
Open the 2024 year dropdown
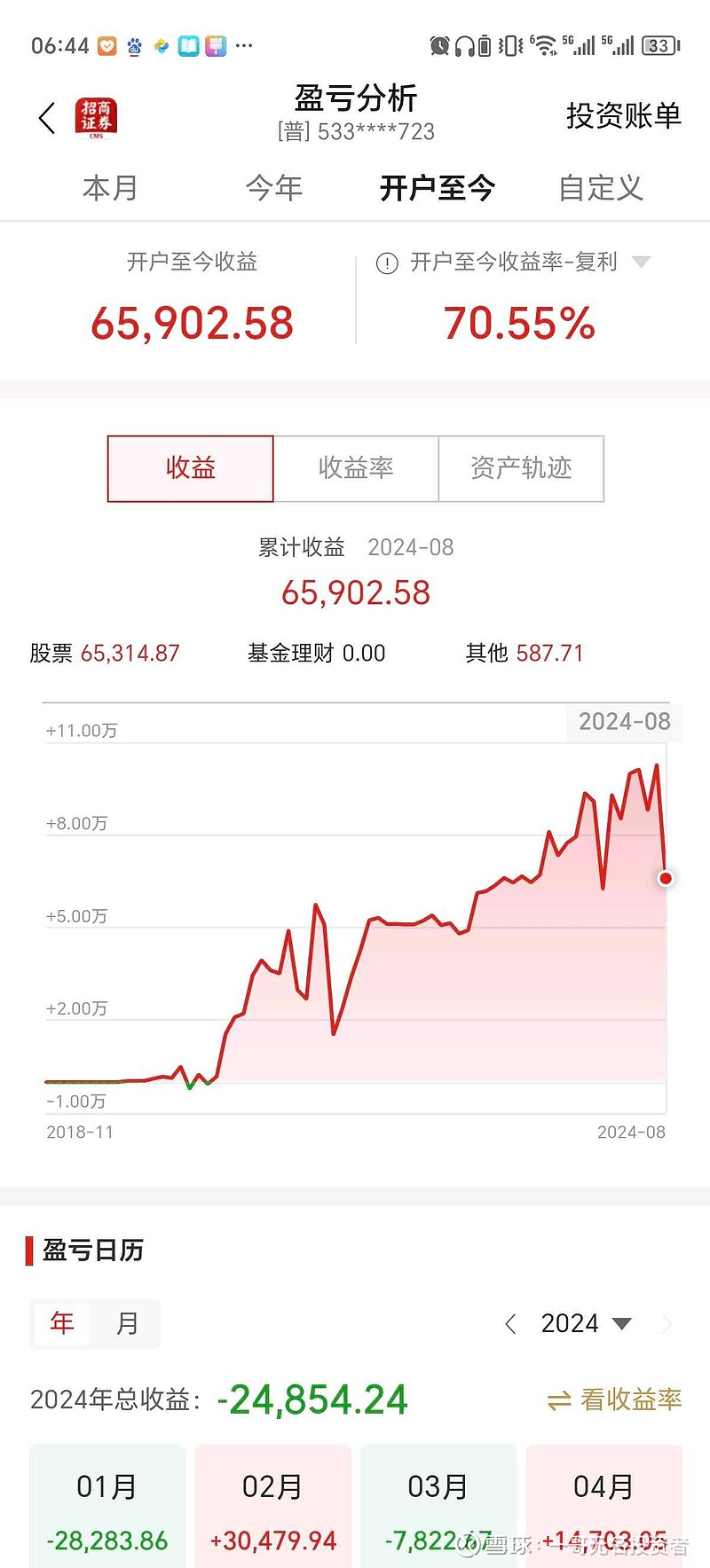click(x=586, y=1324)
